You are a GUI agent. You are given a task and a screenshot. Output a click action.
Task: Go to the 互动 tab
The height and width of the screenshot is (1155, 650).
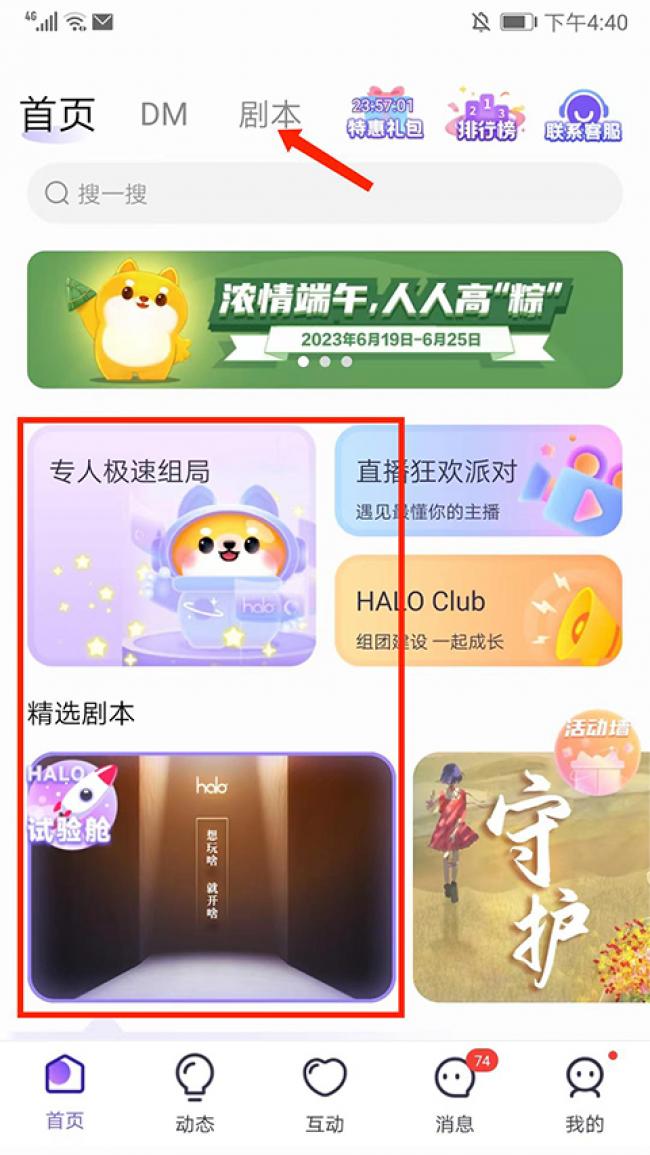(325, 1095)
